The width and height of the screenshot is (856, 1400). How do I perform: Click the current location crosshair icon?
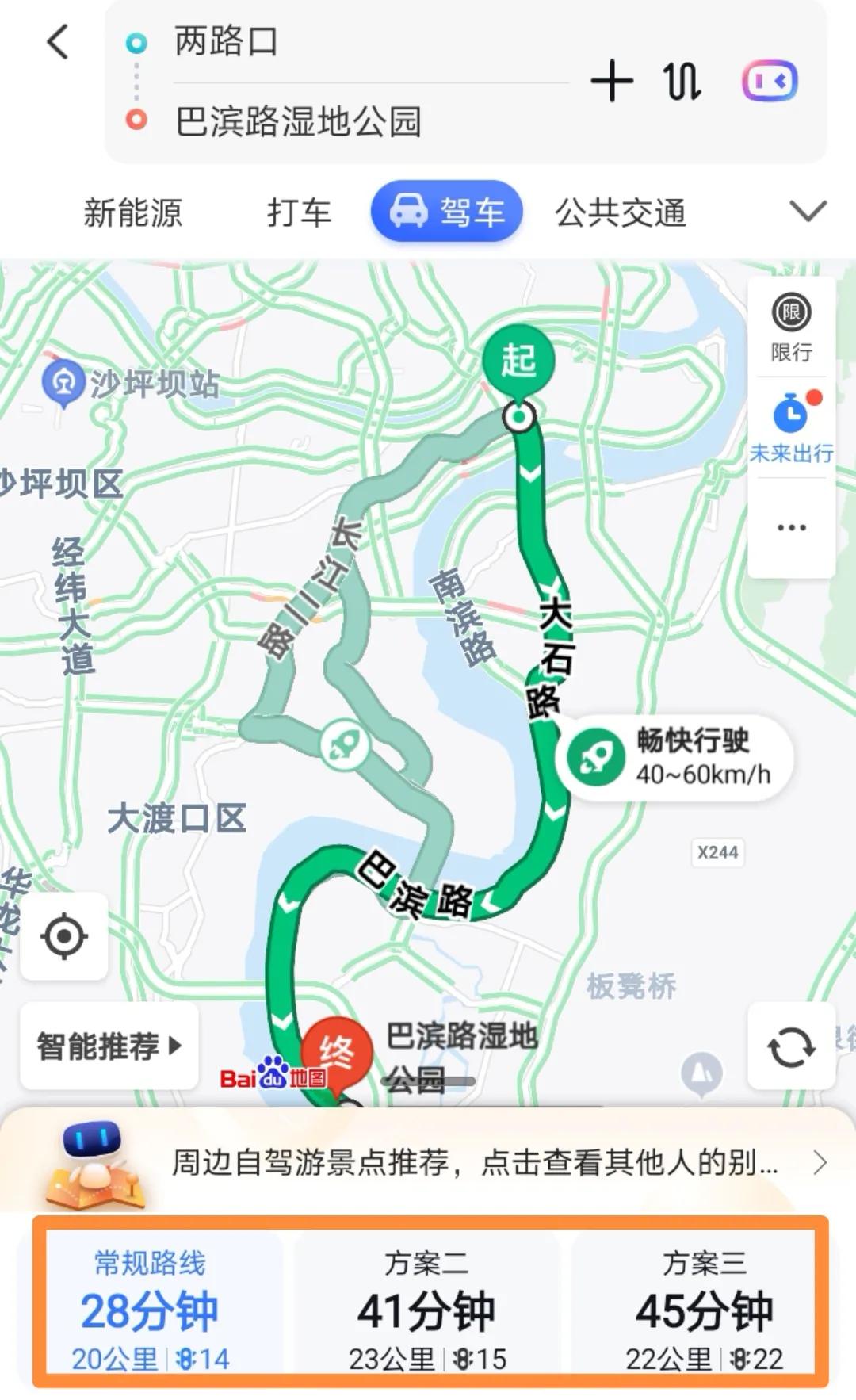coord(65,935)
